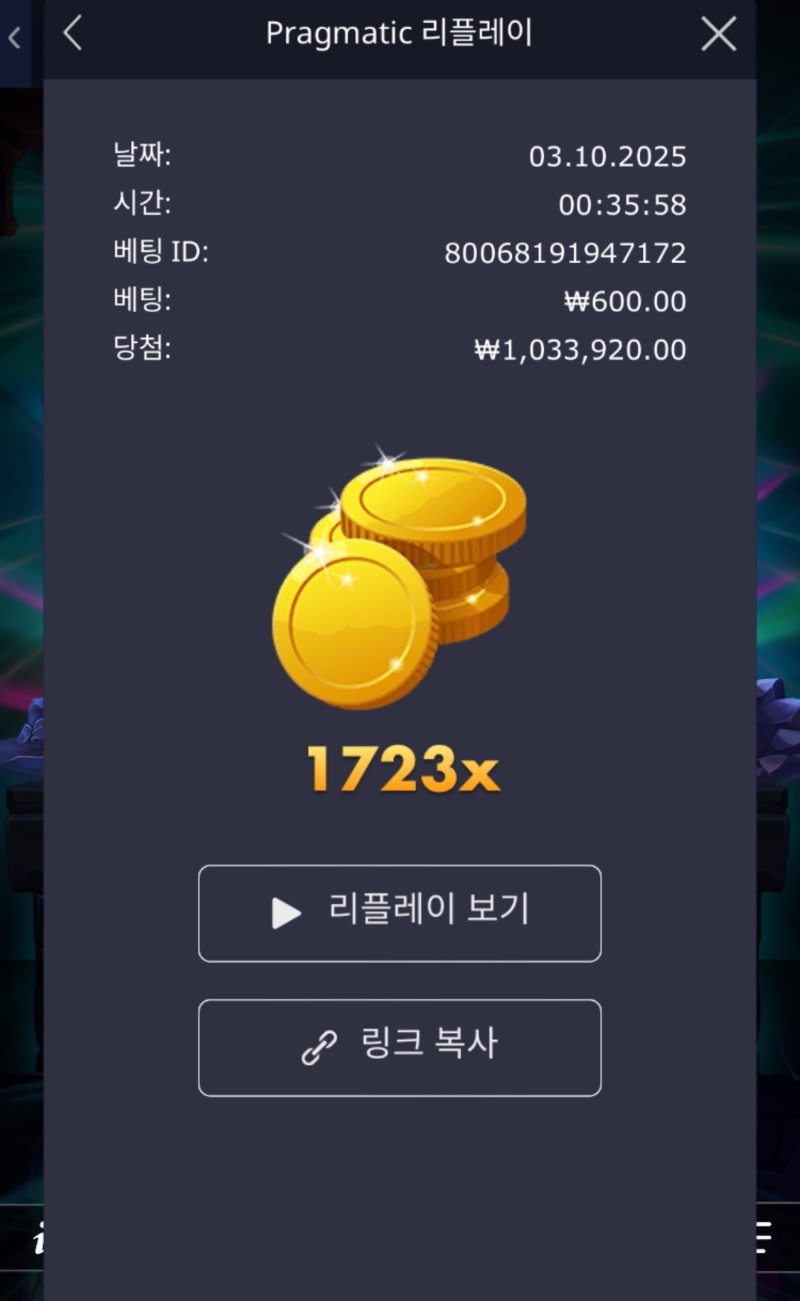The image size is (800, 1301).
Task: Go back from the Pragmatic 리플레이 panel
Action: [x=72, y=34]
